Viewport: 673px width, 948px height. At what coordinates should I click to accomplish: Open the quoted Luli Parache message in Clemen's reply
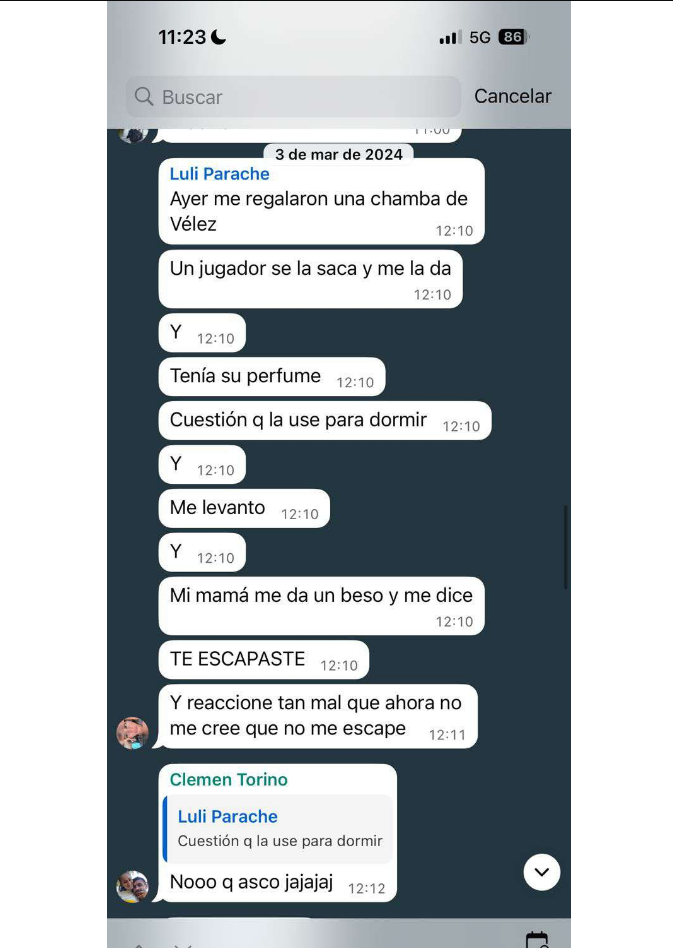tap(279, 829)
